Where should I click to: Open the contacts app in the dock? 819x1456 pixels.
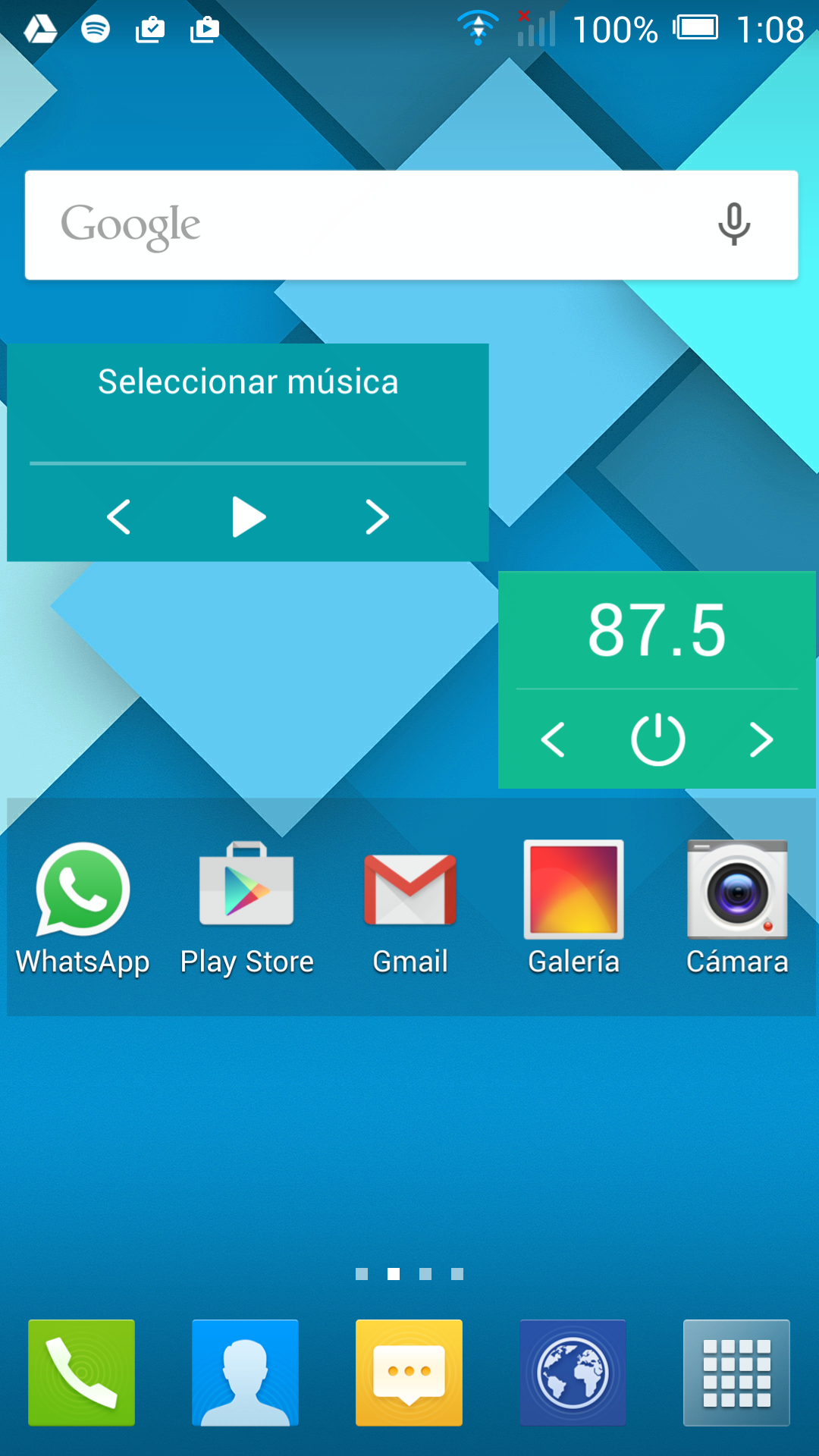[246, 1373]
